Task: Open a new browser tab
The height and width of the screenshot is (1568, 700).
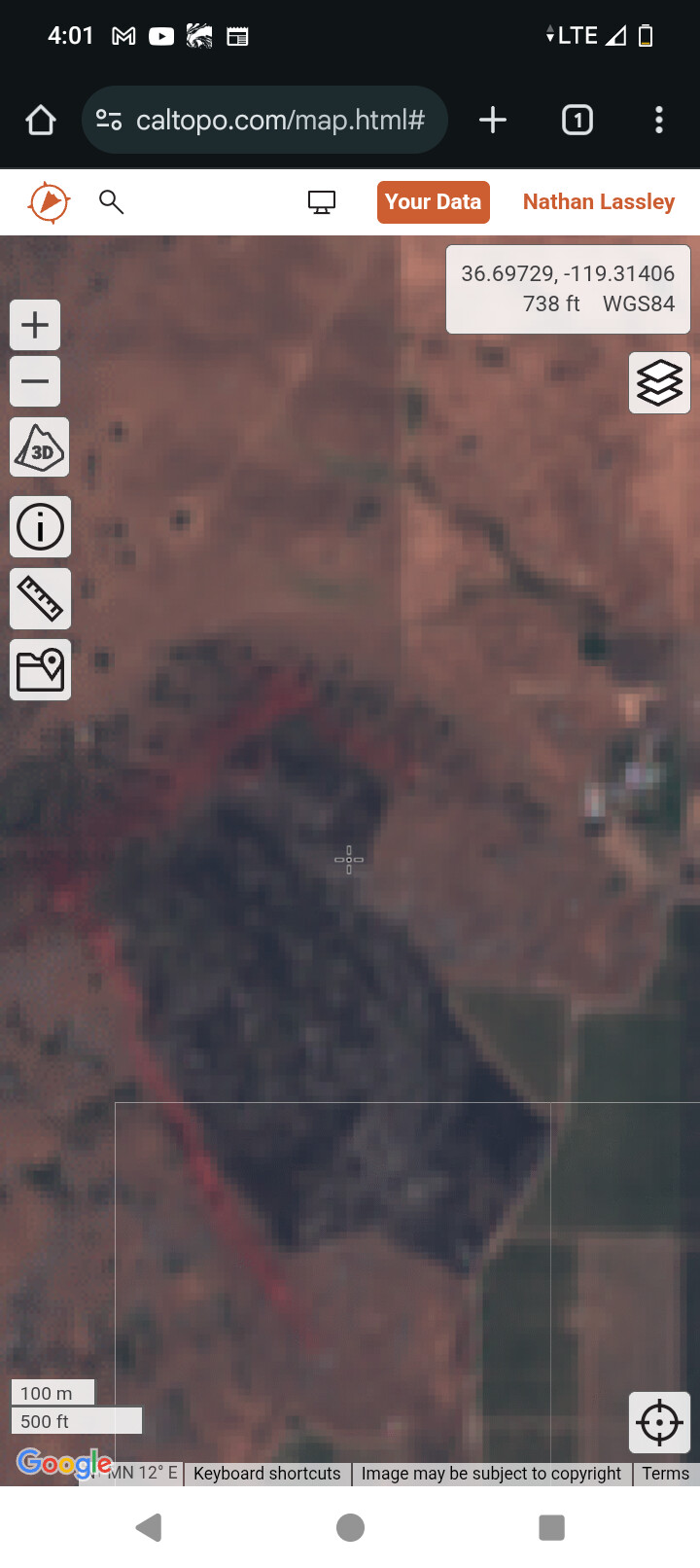Action: [493, 120]
